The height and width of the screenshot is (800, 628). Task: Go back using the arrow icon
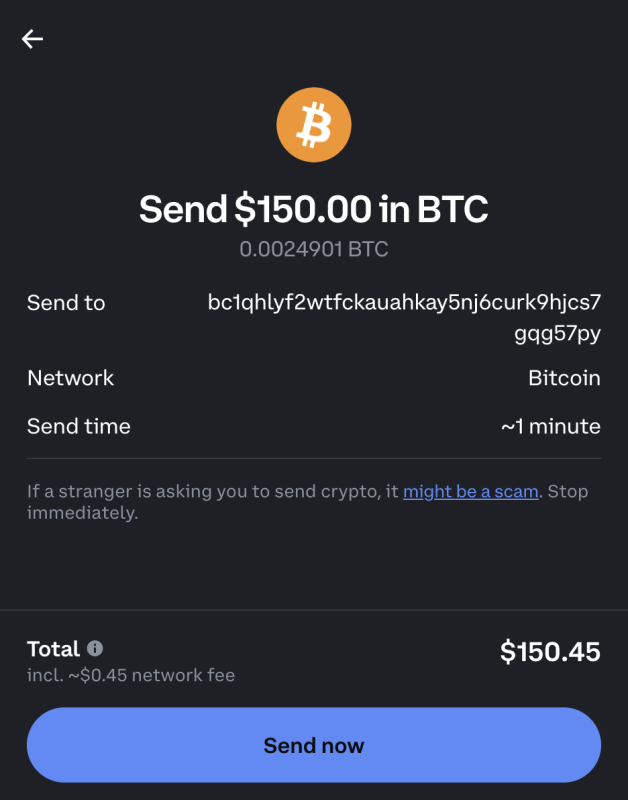click(33, 39)
